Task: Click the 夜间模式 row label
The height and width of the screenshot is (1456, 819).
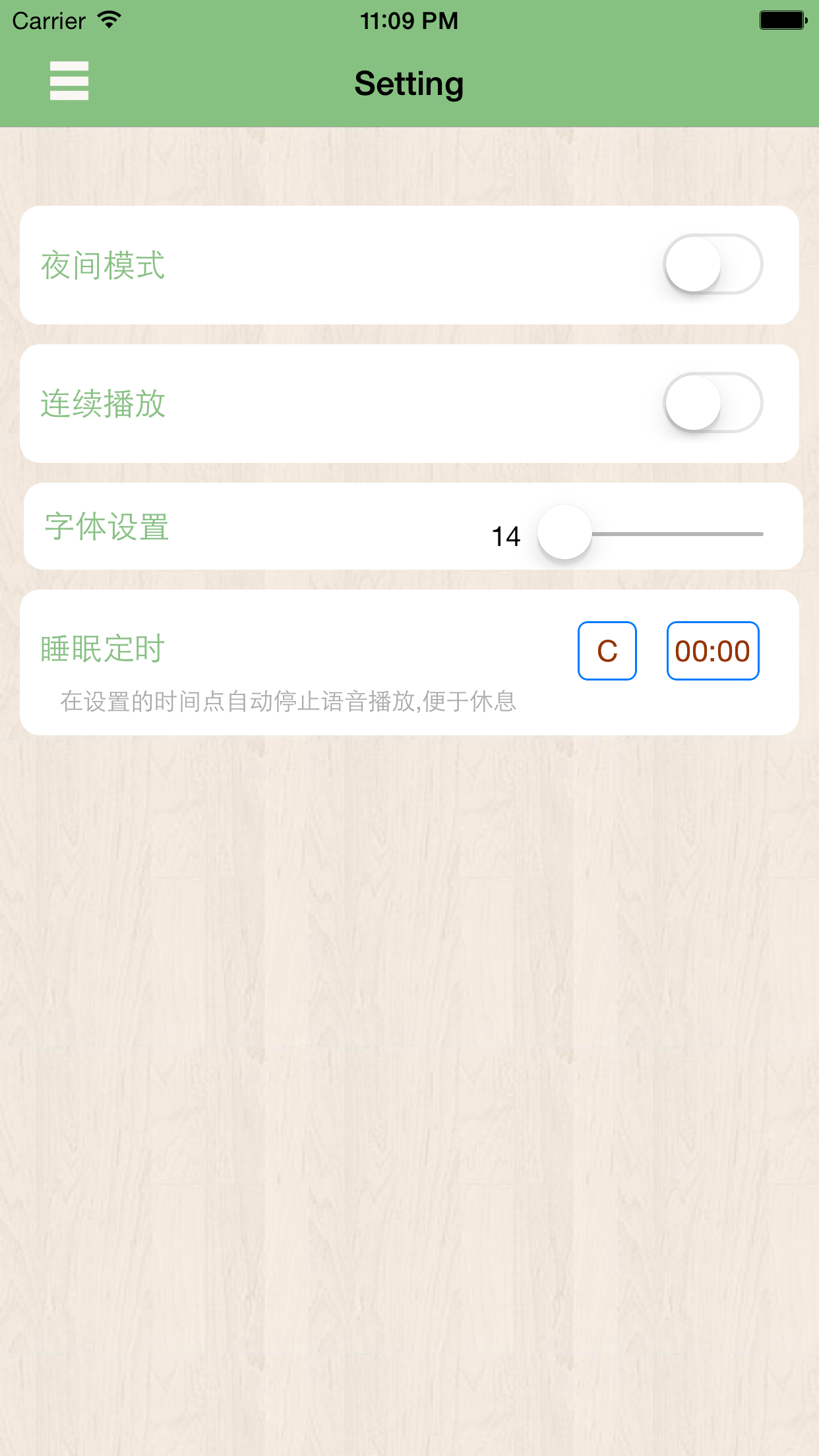Action: pyautogui.click(x=102, y=264)
